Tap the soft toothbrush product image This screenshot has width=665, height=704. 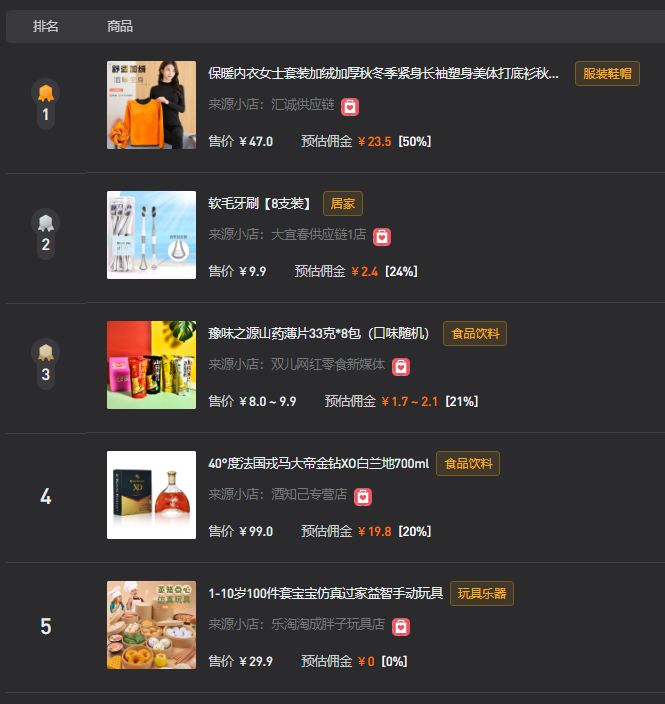(x=151, y=235)
